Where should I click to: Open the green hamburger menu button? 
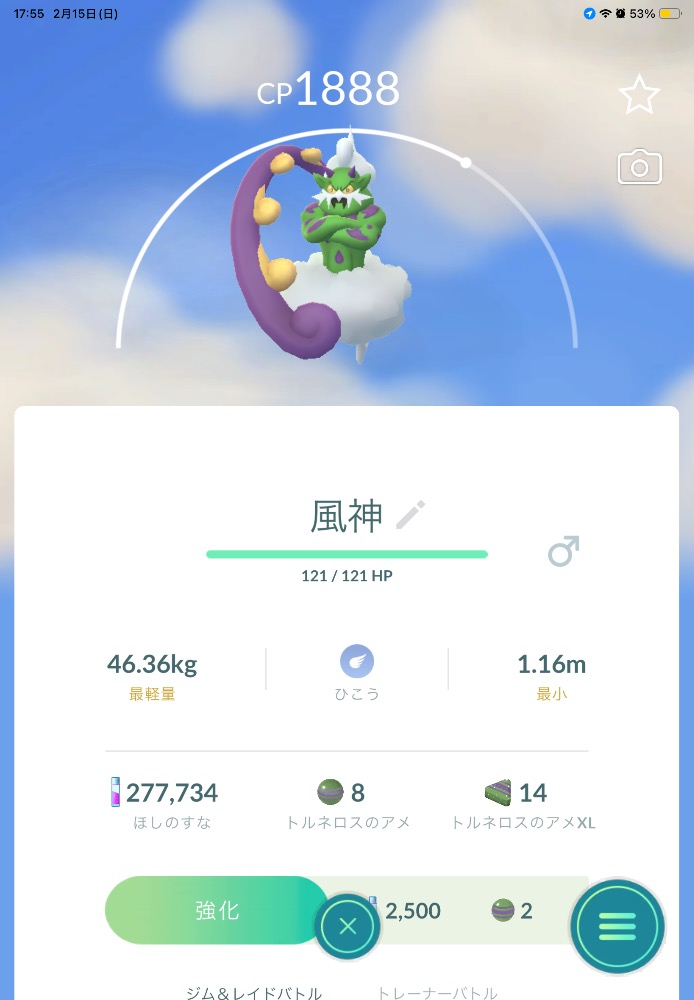point(617,926)
